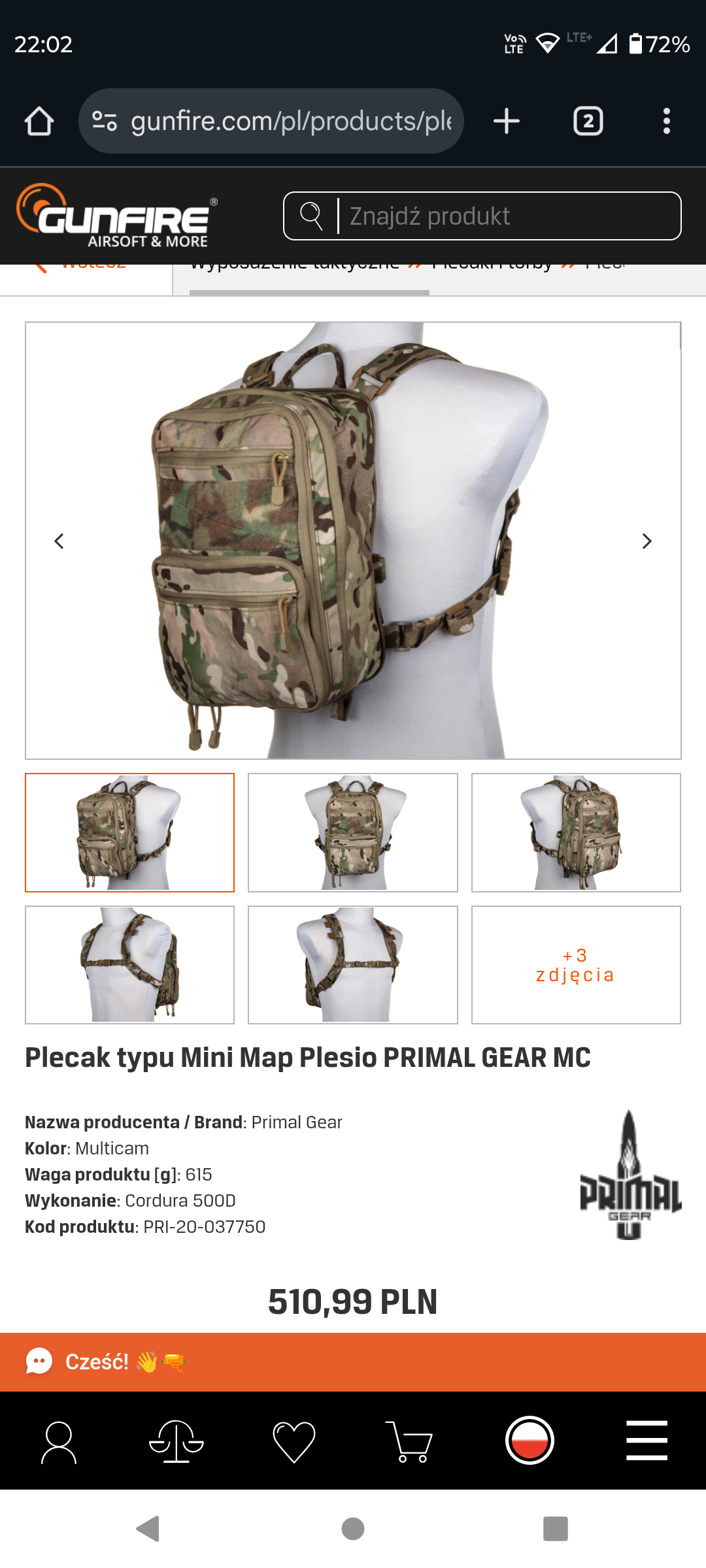The width and height of the screenshot is (706, 1568).
Task: Select the second thumbnail showing backpack front view
Action: click(353, 832)
